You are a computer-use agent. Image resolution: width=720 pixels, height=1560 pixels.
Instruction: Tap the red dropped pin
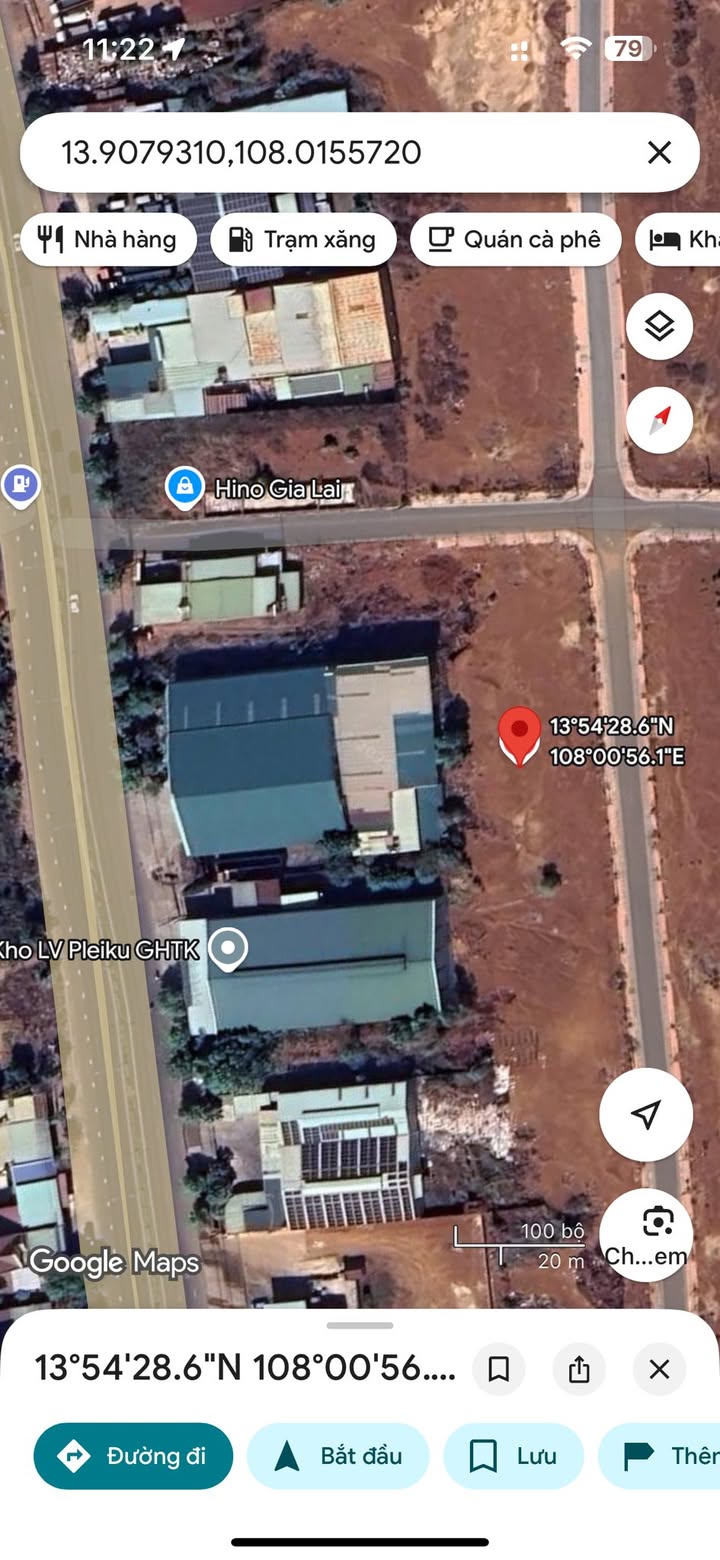[520, 736]
